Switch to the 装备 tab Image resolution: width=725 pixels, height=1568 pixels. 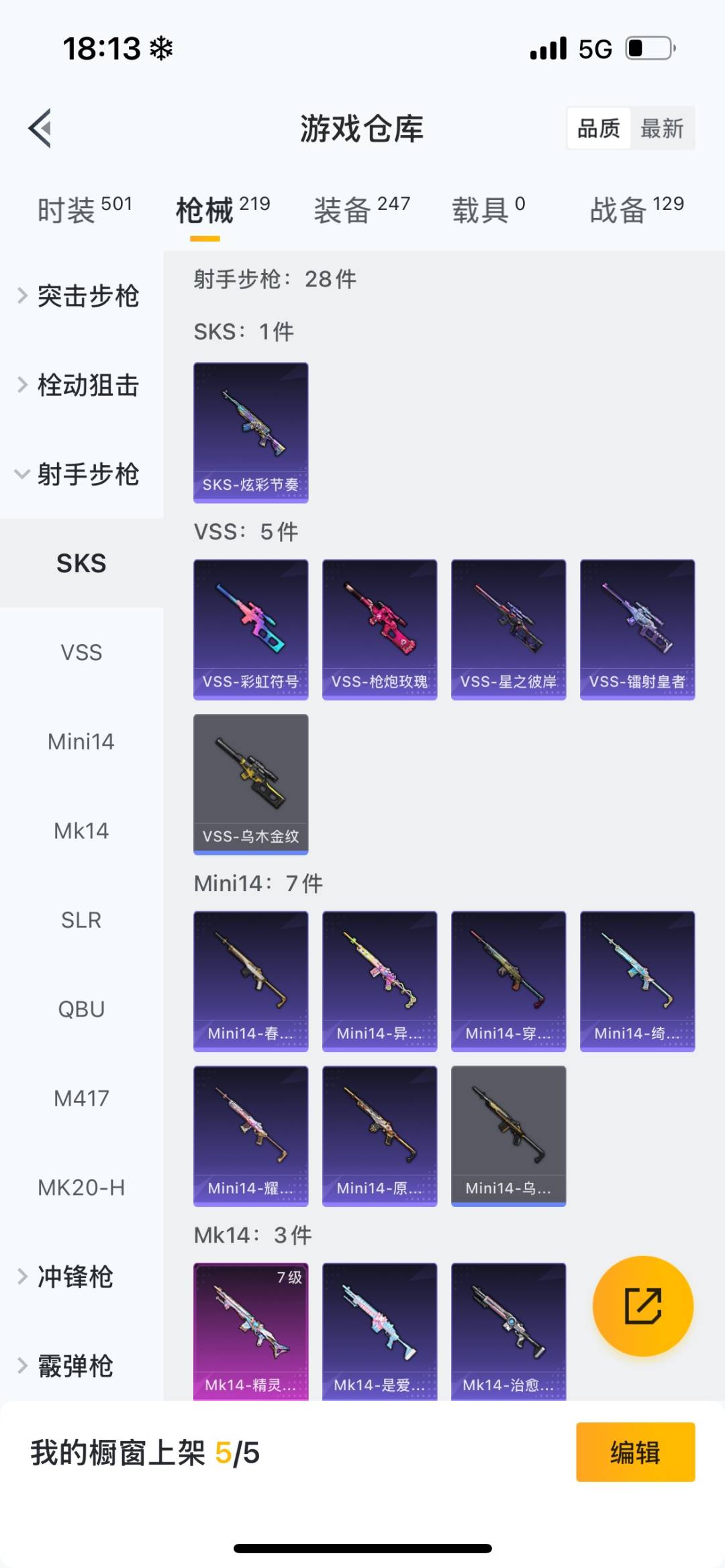coord(362,210)
